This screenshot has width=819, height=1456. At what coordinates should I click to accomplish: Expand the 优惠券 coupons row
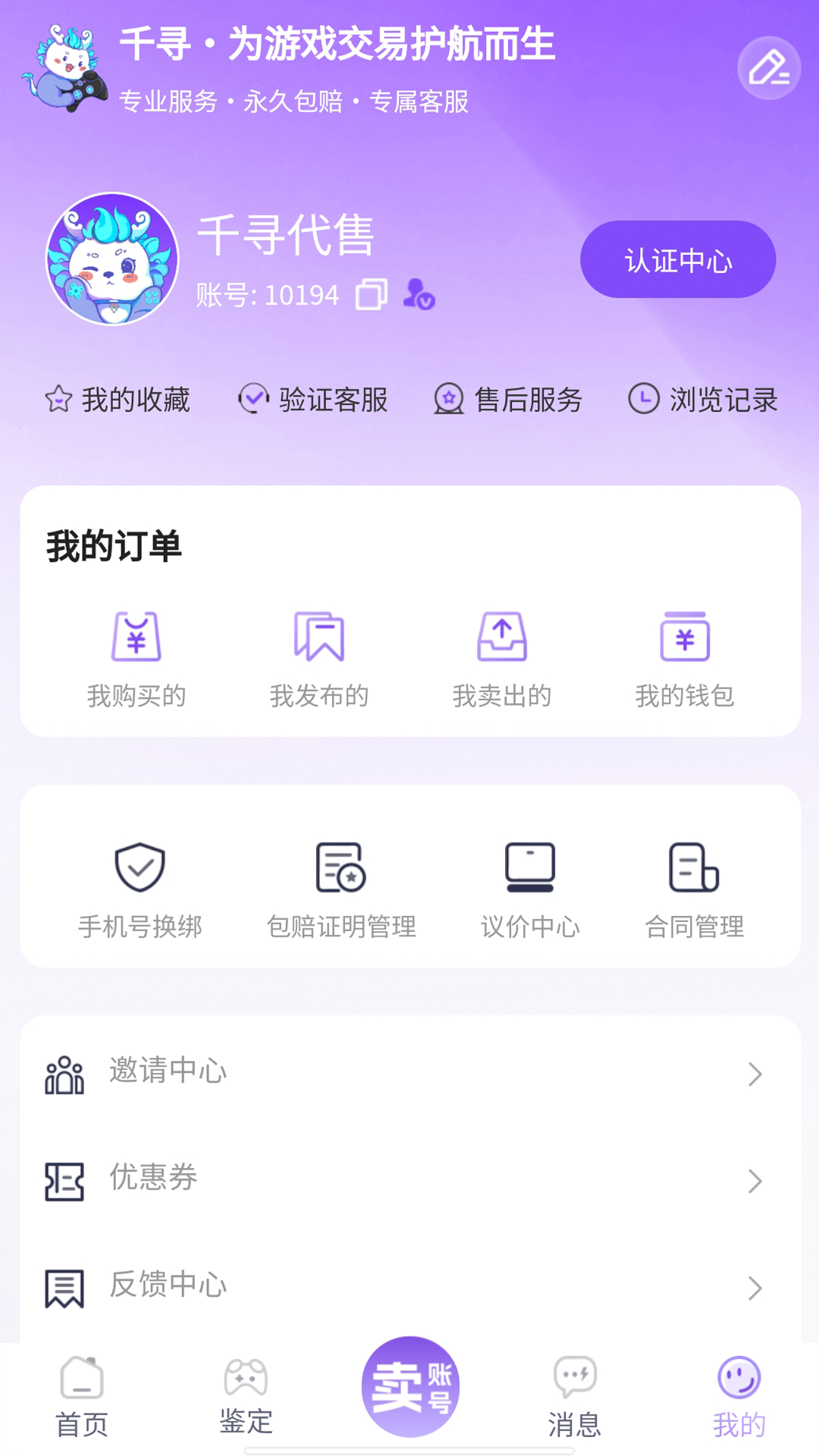[409, 1179]
